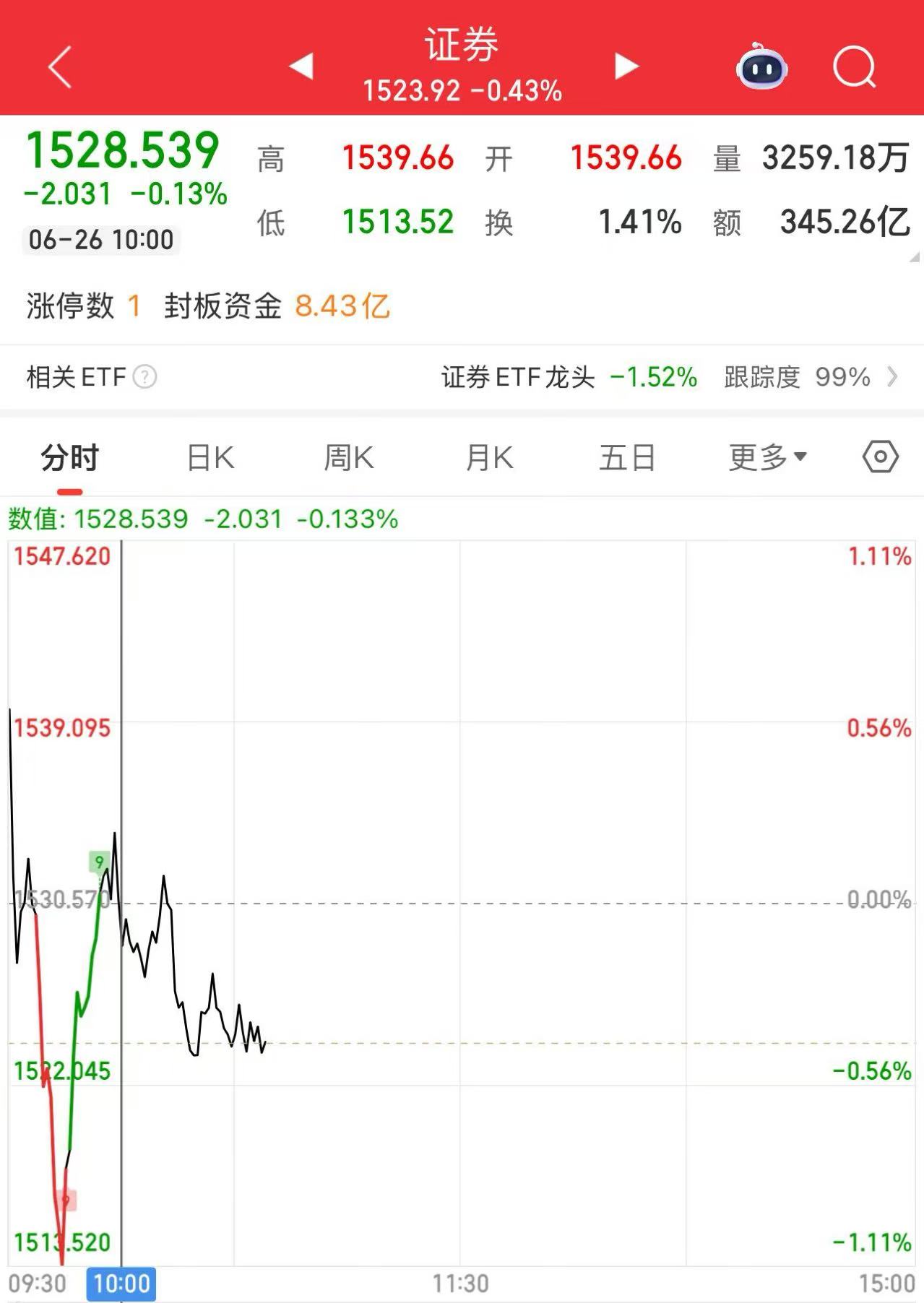Screen dimensions: 924x1303
Task: Switch to the 月K tab
Action: click(489, 458)
